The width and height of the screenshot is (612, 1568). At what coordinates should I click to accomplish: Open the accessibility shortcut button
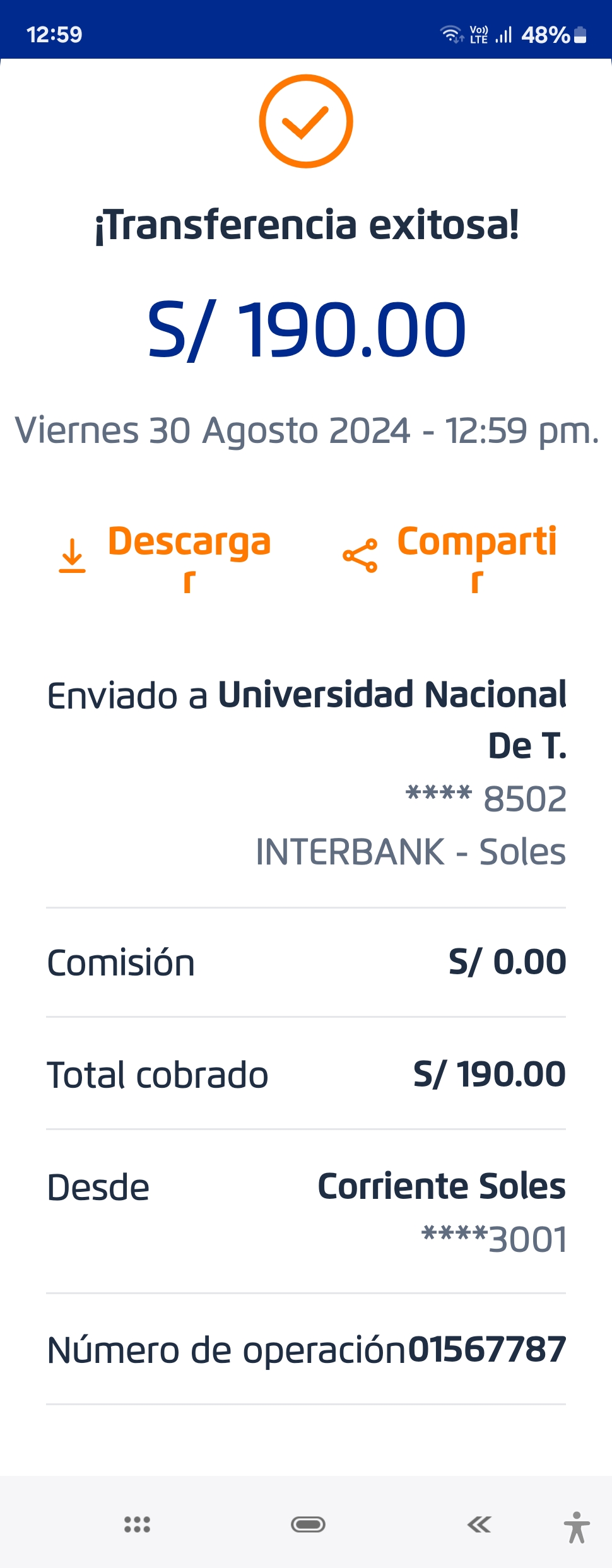(x=577, y=1527)
